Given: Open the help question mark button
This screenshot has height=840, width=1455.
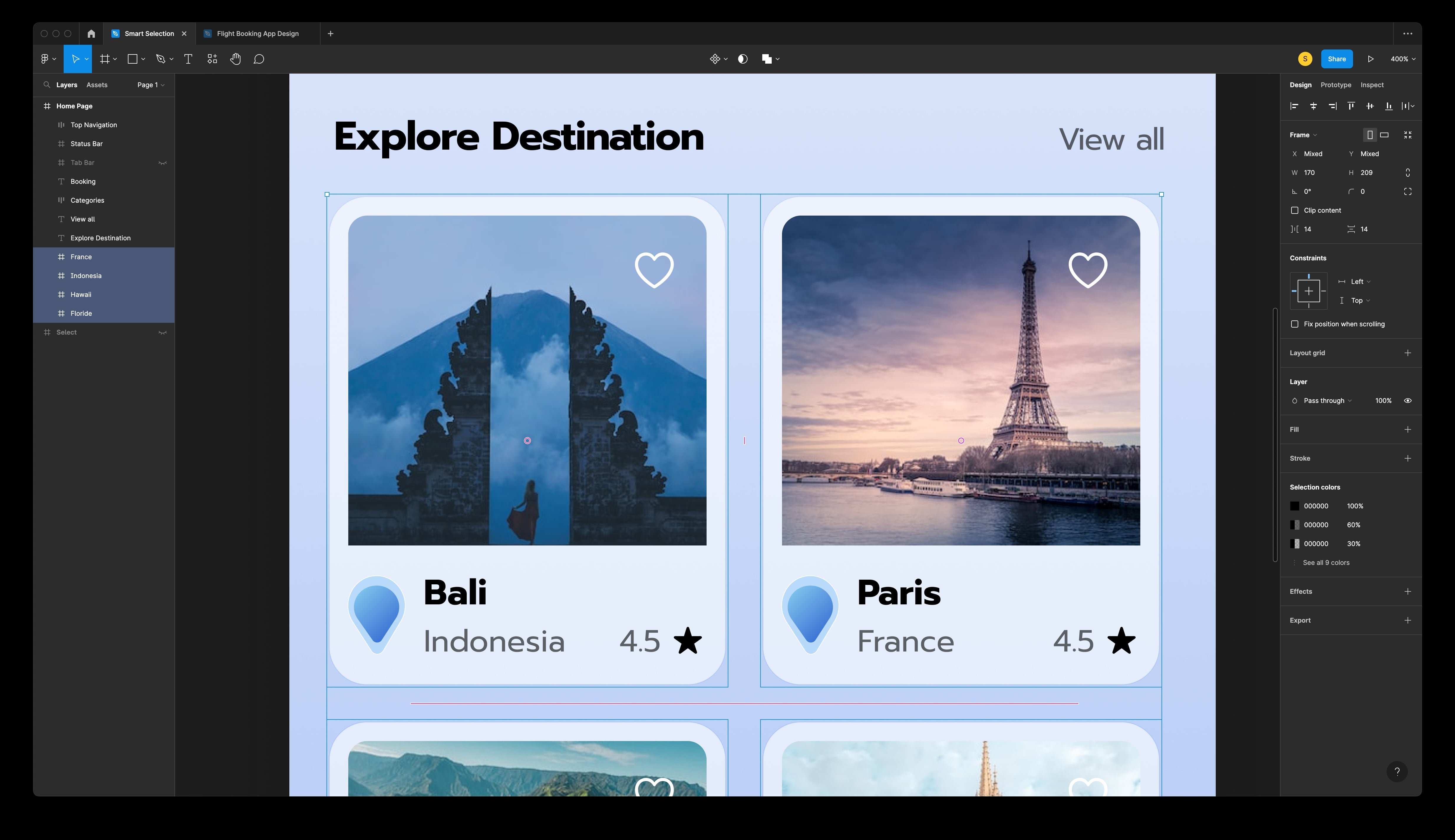Looking at the screenshot, I should 1396,771.
